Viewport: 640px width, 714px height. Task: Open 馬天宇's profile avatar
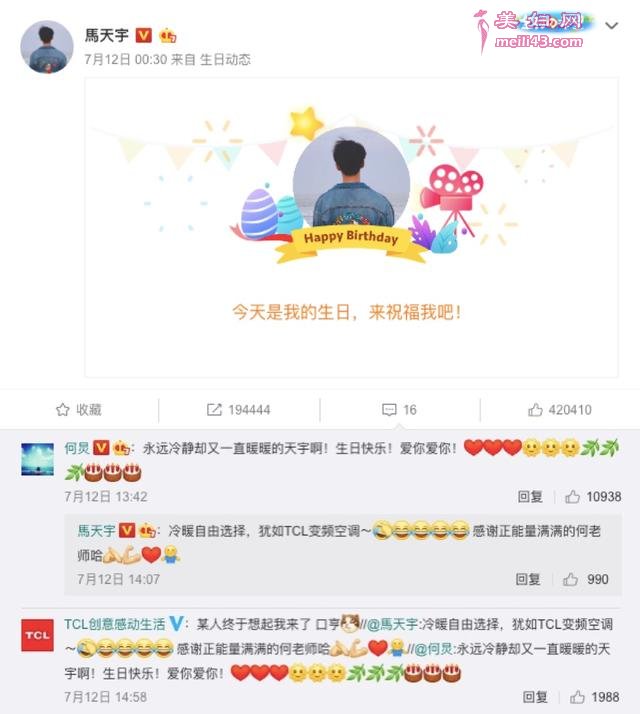point(47,47)
